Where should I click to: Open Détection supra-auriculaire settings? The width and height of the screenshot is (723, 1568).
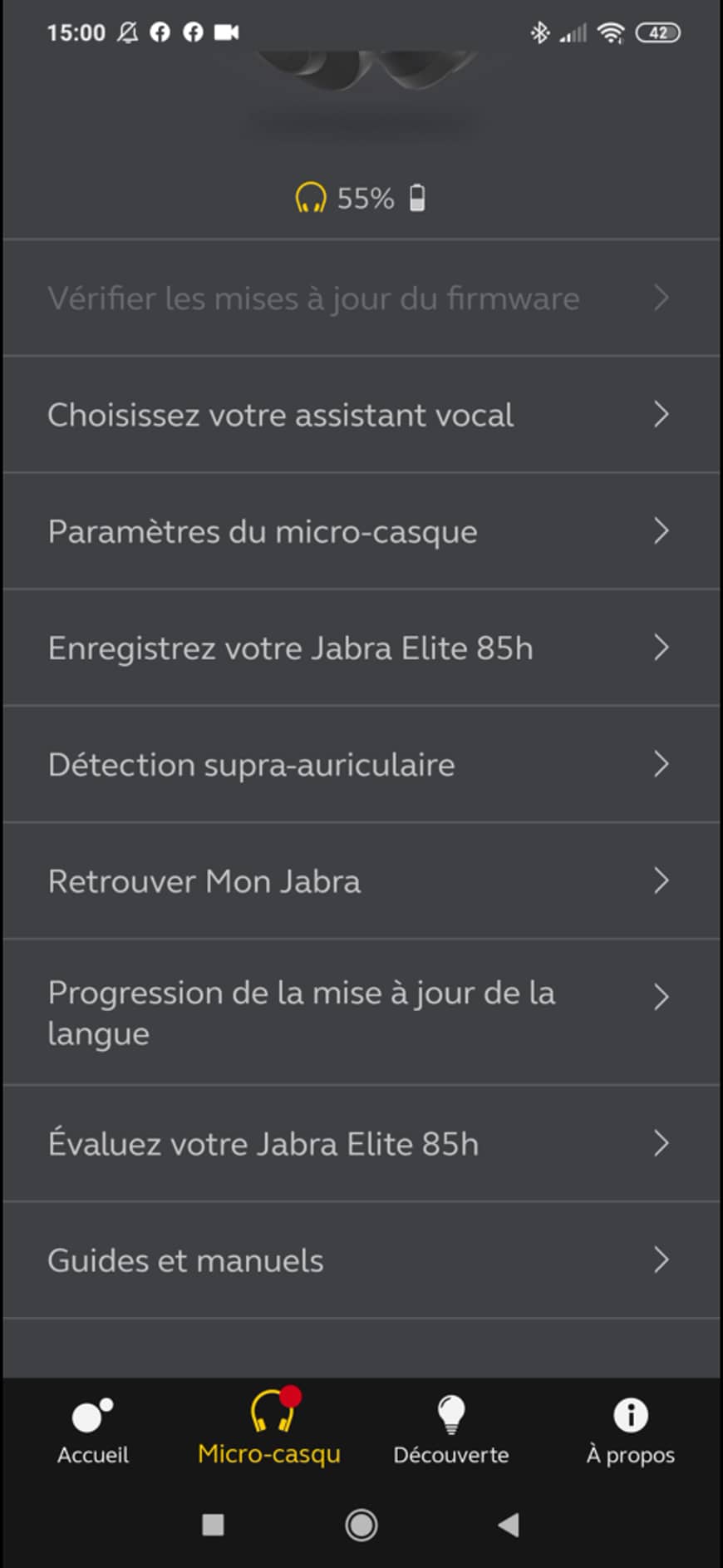(361, 764)
